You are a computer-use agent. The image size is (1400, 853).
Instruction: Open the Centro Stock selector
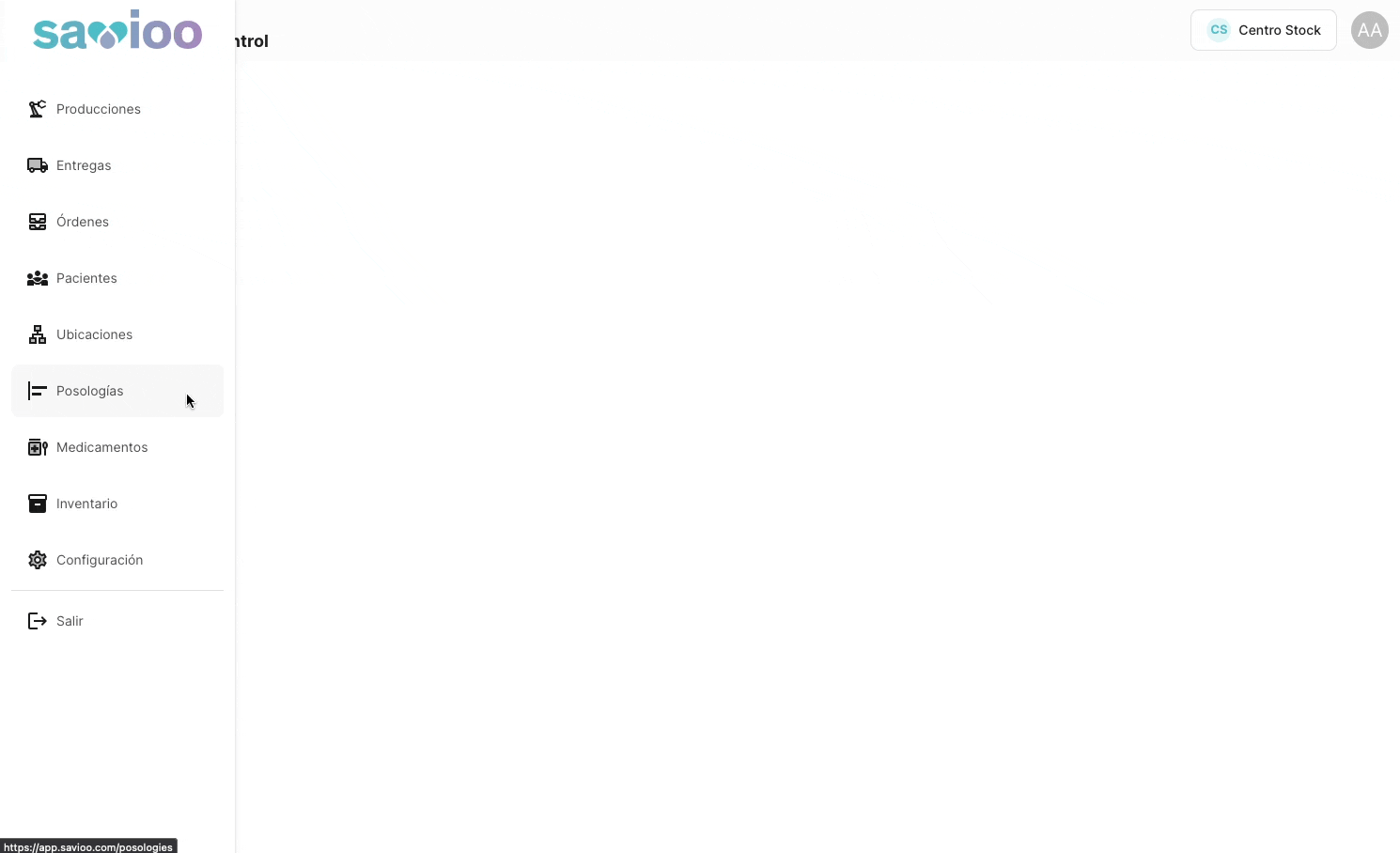1263,30
